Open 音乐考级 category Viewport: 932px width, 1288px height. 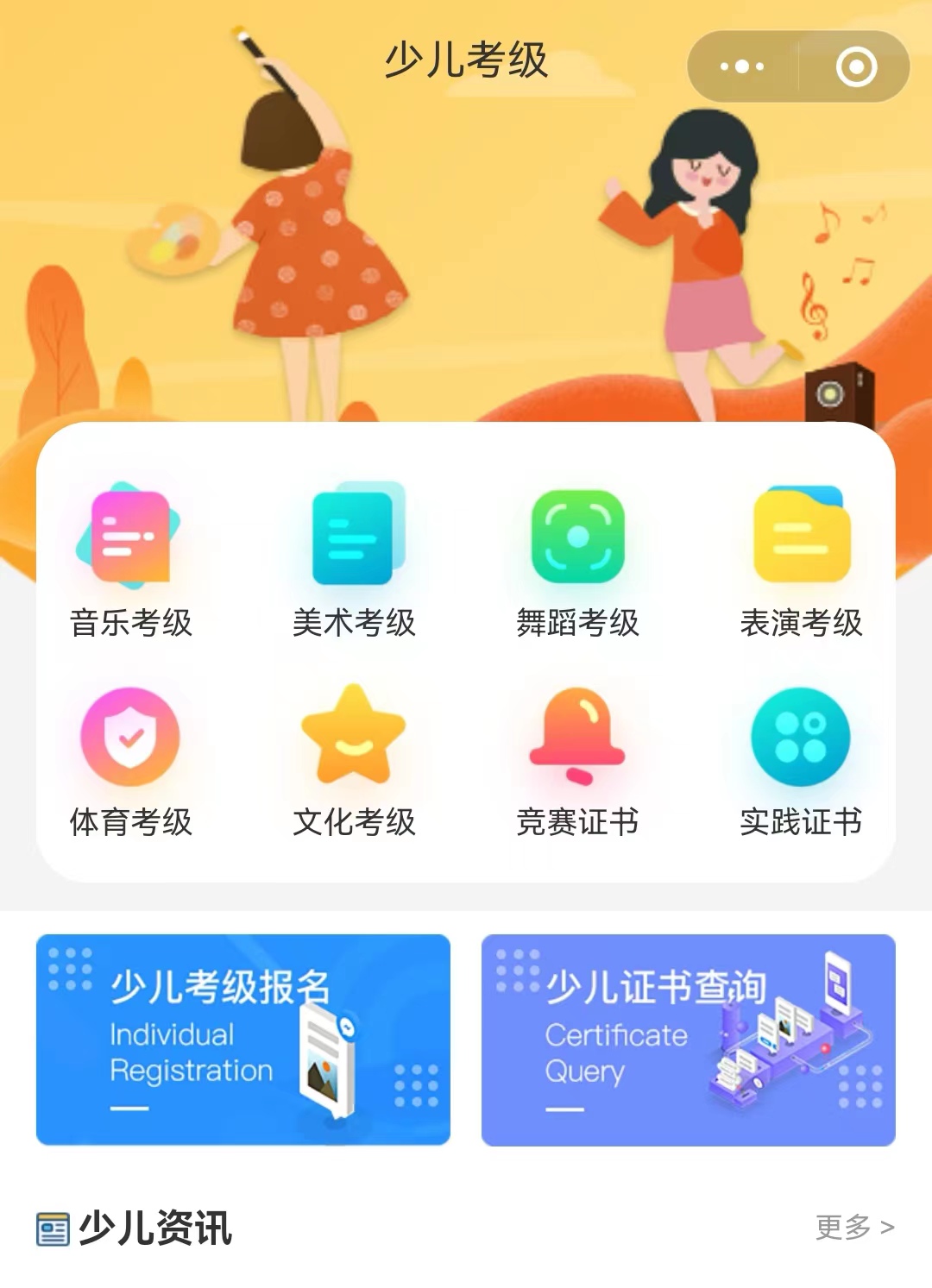click(x=130, y=562)
